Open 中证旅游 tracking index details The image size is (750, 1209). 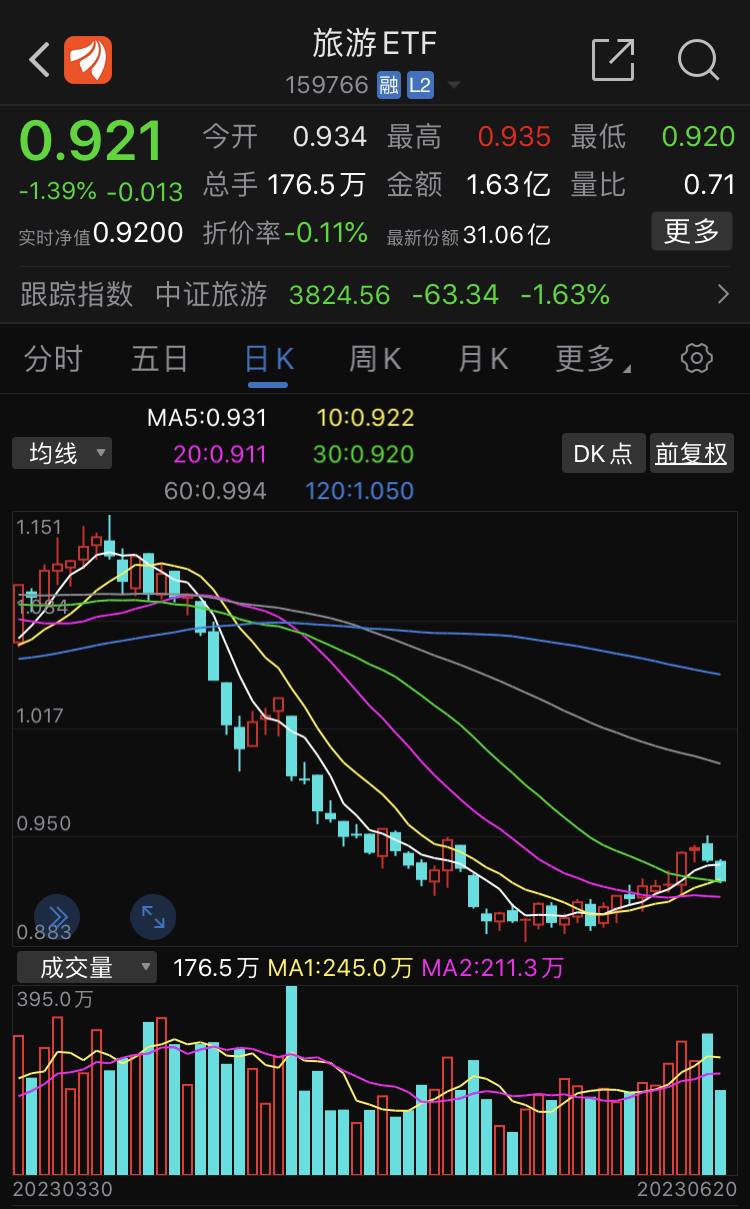[x=210, y=295]
